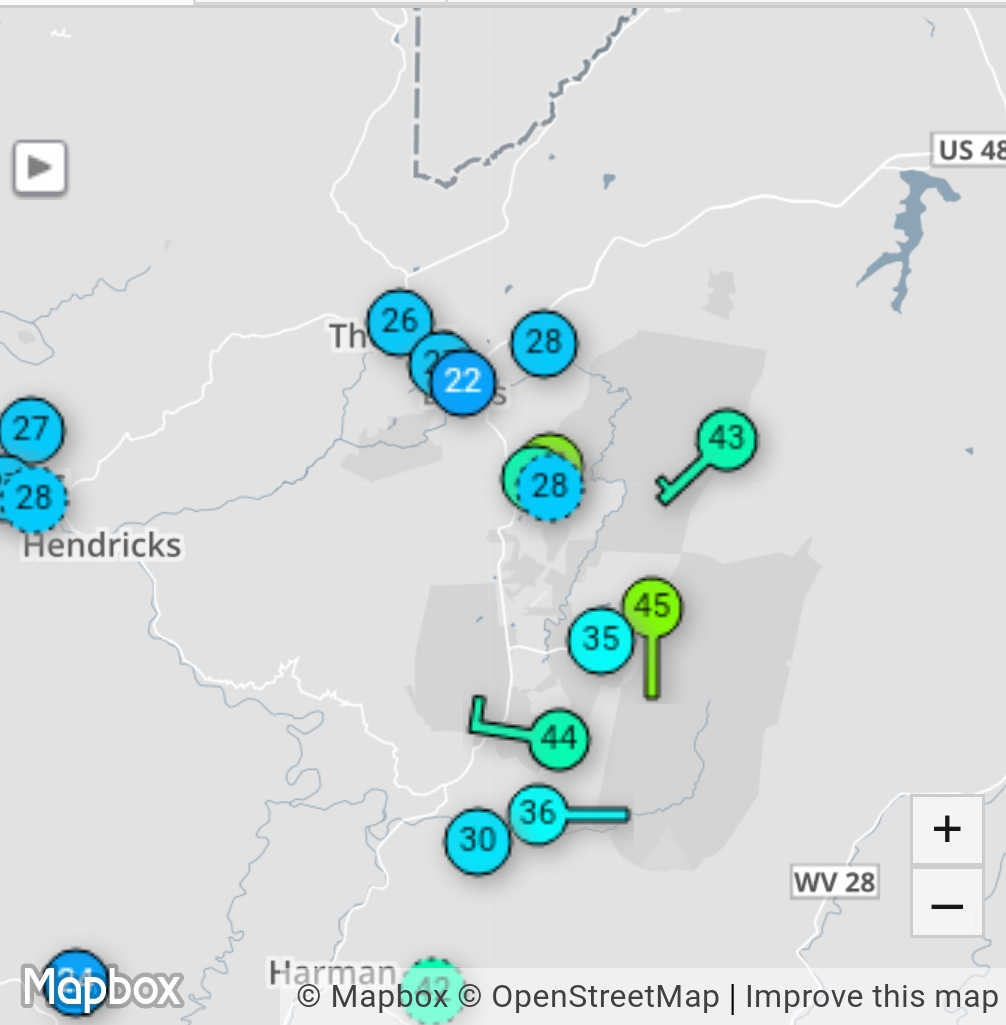Zoom in on the map
The image size is (1006, 1025).
coord(946,829)
